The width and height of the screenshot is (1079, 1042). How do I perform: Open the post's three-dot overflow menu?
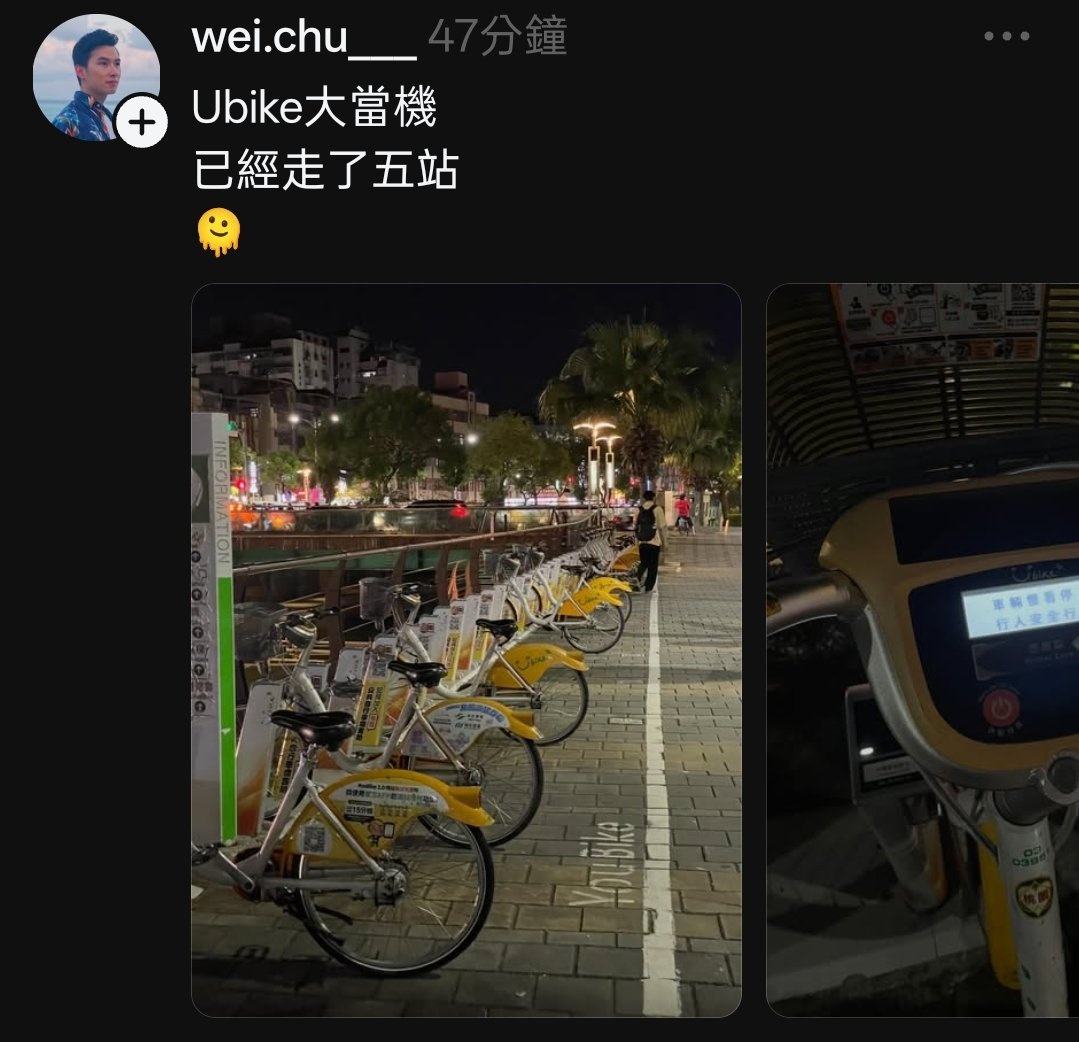pos(1006,37)
